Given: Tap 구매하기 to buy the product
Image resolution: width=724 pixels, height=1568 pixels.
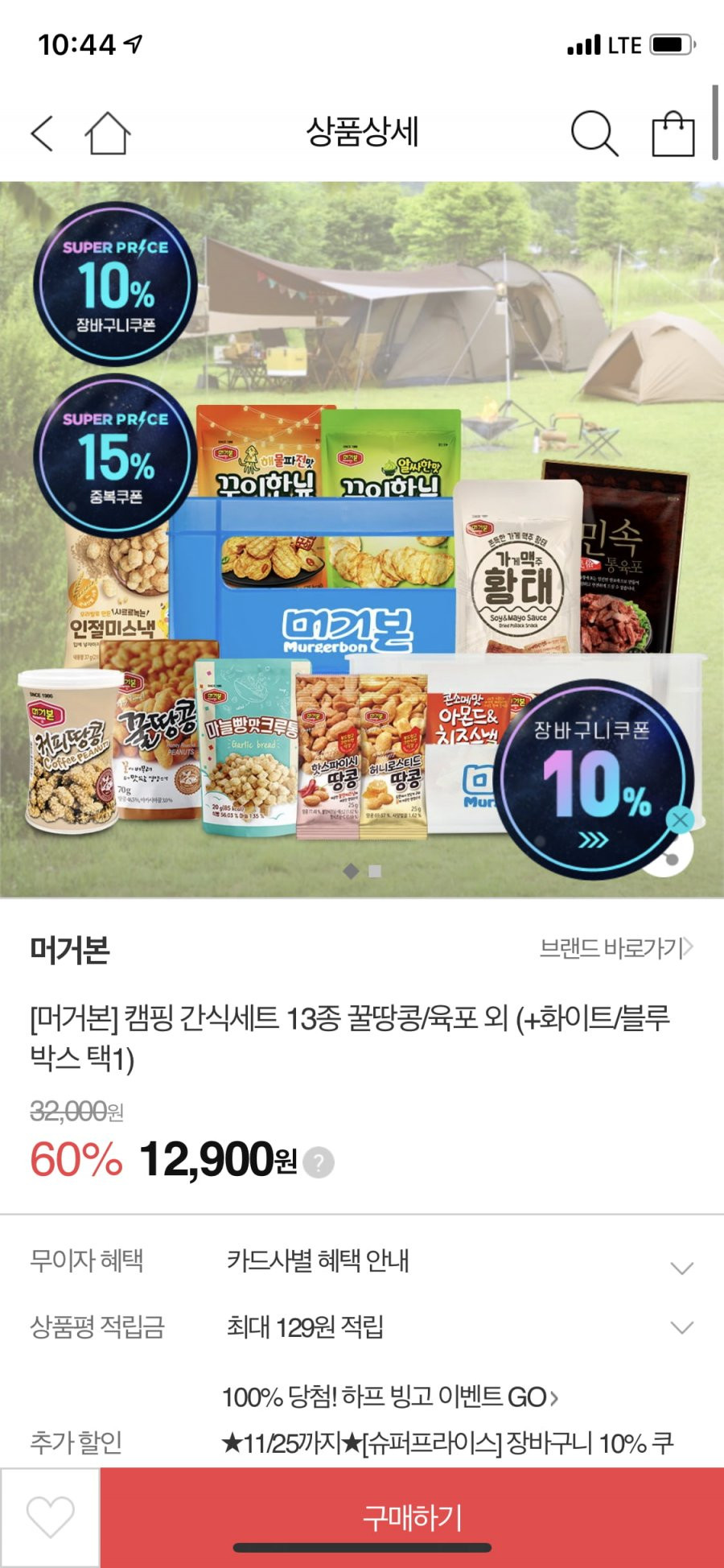Looking at the screenshot, I should [x=412, y=1517].
